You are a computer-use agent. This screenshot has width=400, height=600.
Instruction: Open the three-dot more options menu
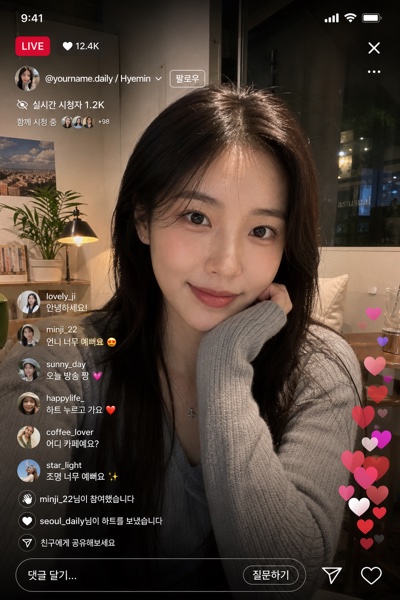click(x=374, y=72)
